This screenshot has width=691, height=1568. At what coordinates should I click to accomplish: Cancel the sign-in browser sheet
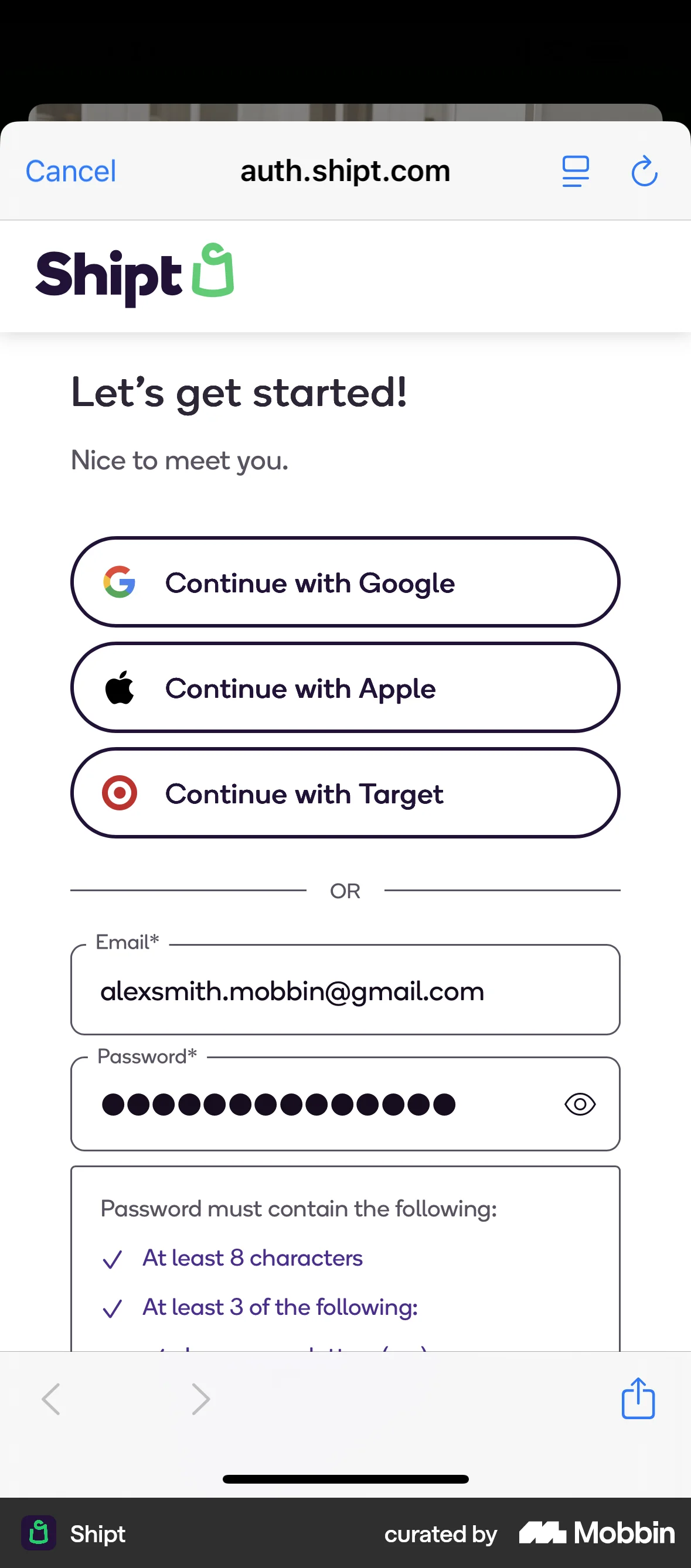[x=70, y=171]
